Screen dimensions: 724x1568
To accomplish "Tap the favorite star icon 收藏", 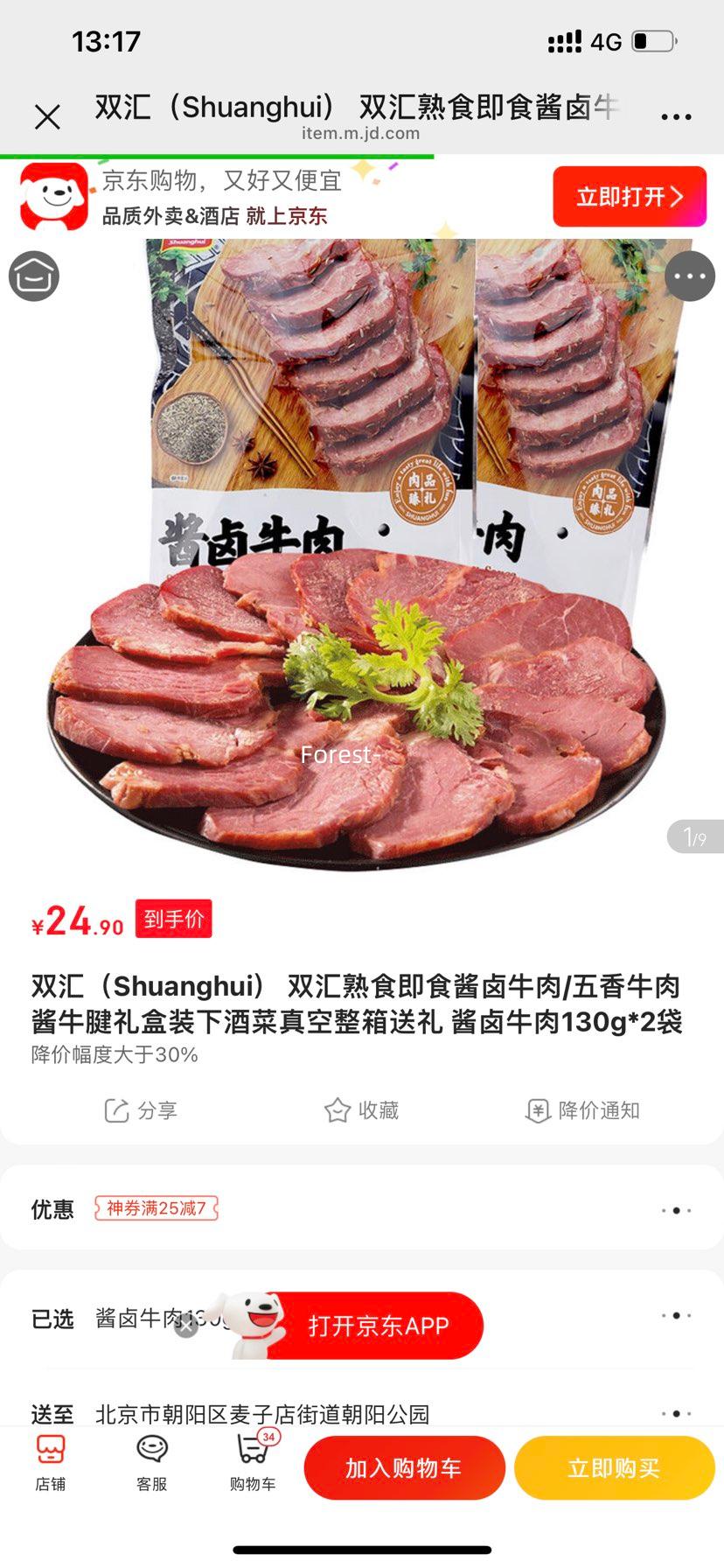I will [x=361, y=1109].
